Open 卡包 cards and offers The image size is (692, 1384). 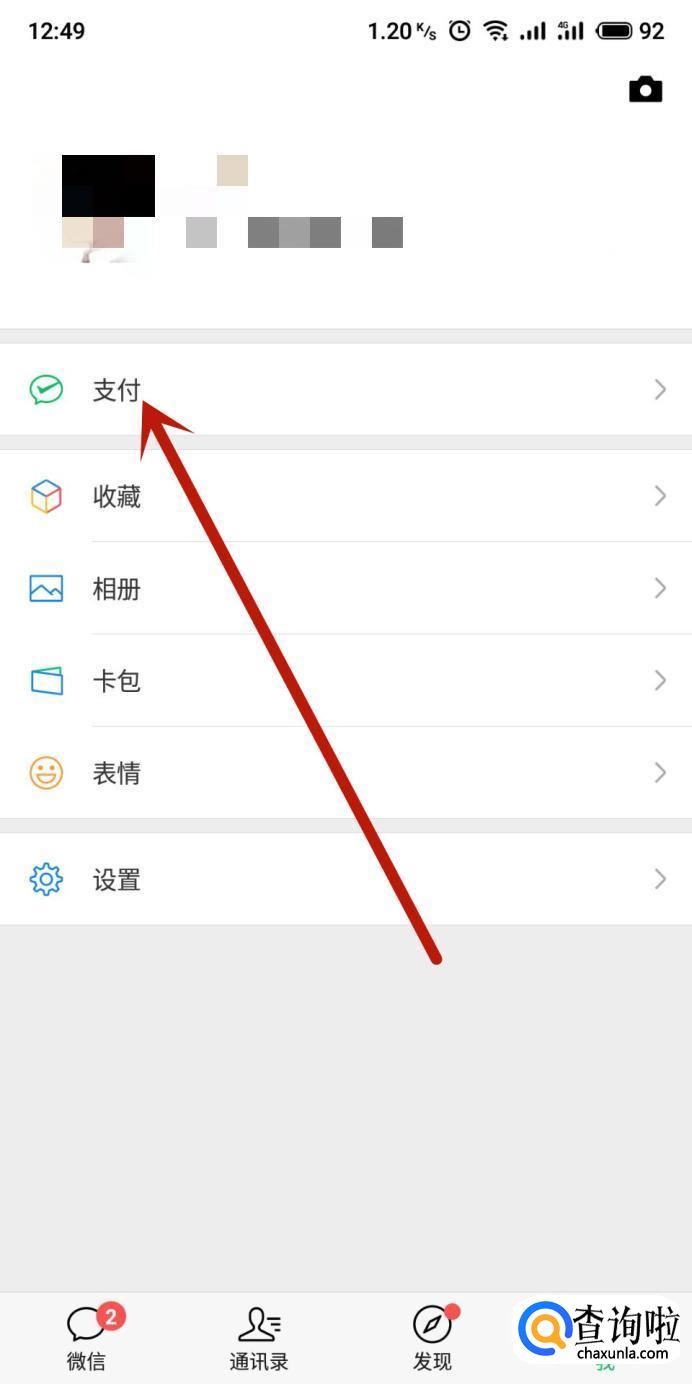point(346,680)
